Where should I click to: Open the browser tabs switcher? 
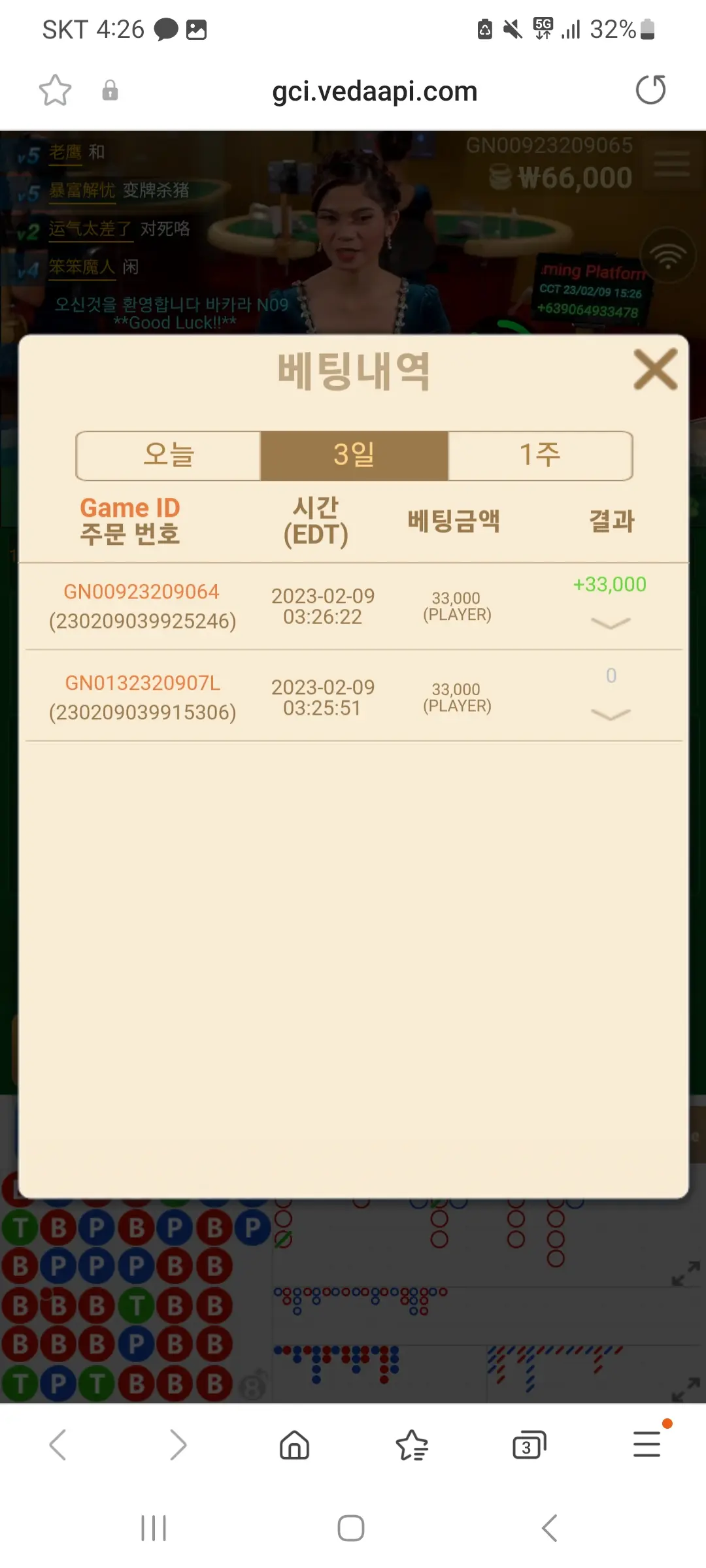[x=529, y=1445]
